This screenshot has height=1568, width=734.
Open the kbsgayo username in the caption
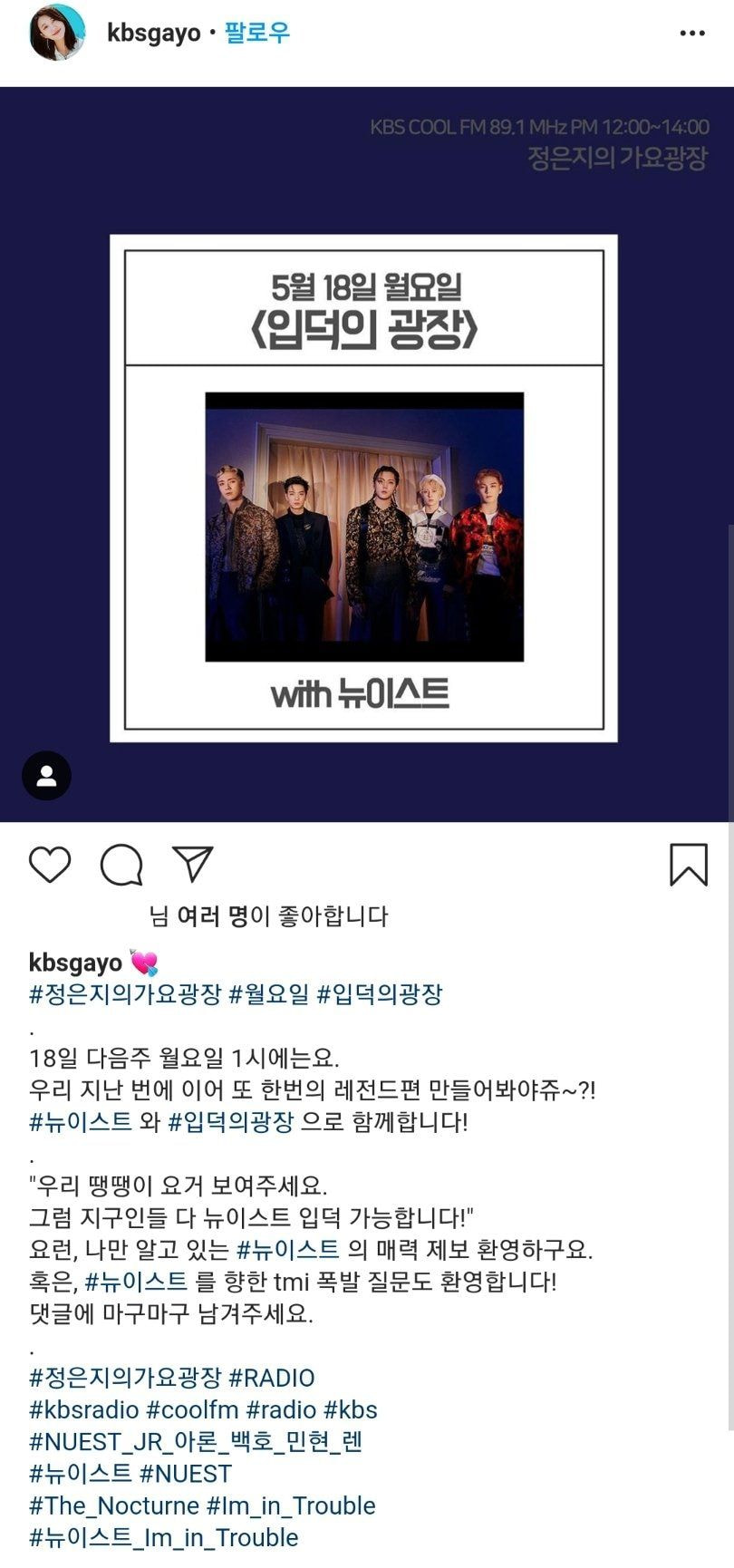pyautogui.click(x=75, y=963)
